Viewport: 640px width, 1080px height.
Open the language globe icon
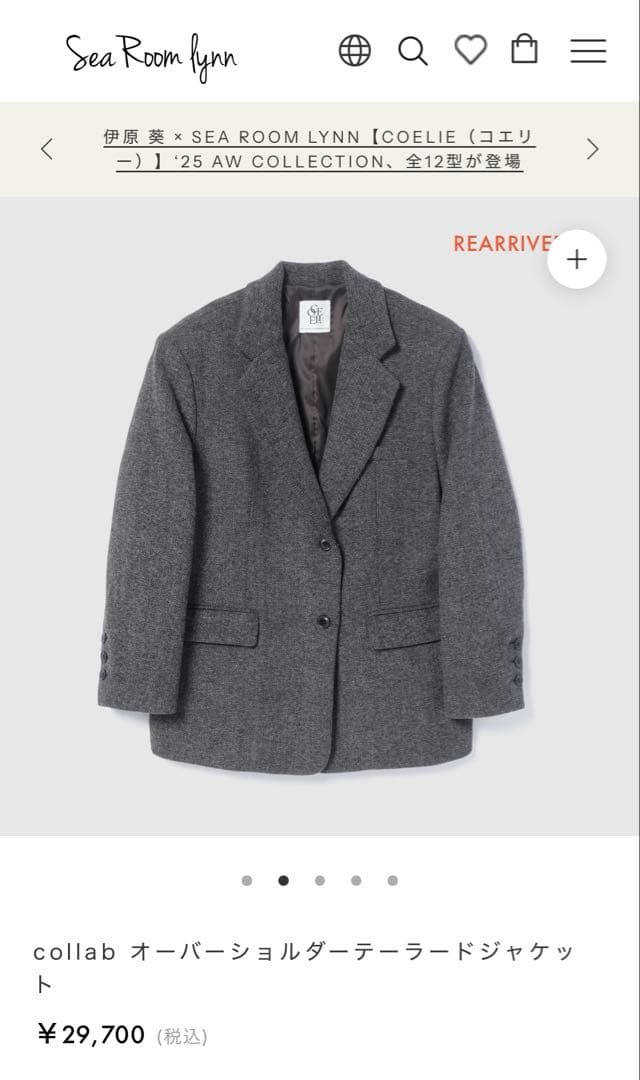click(354, 50)
